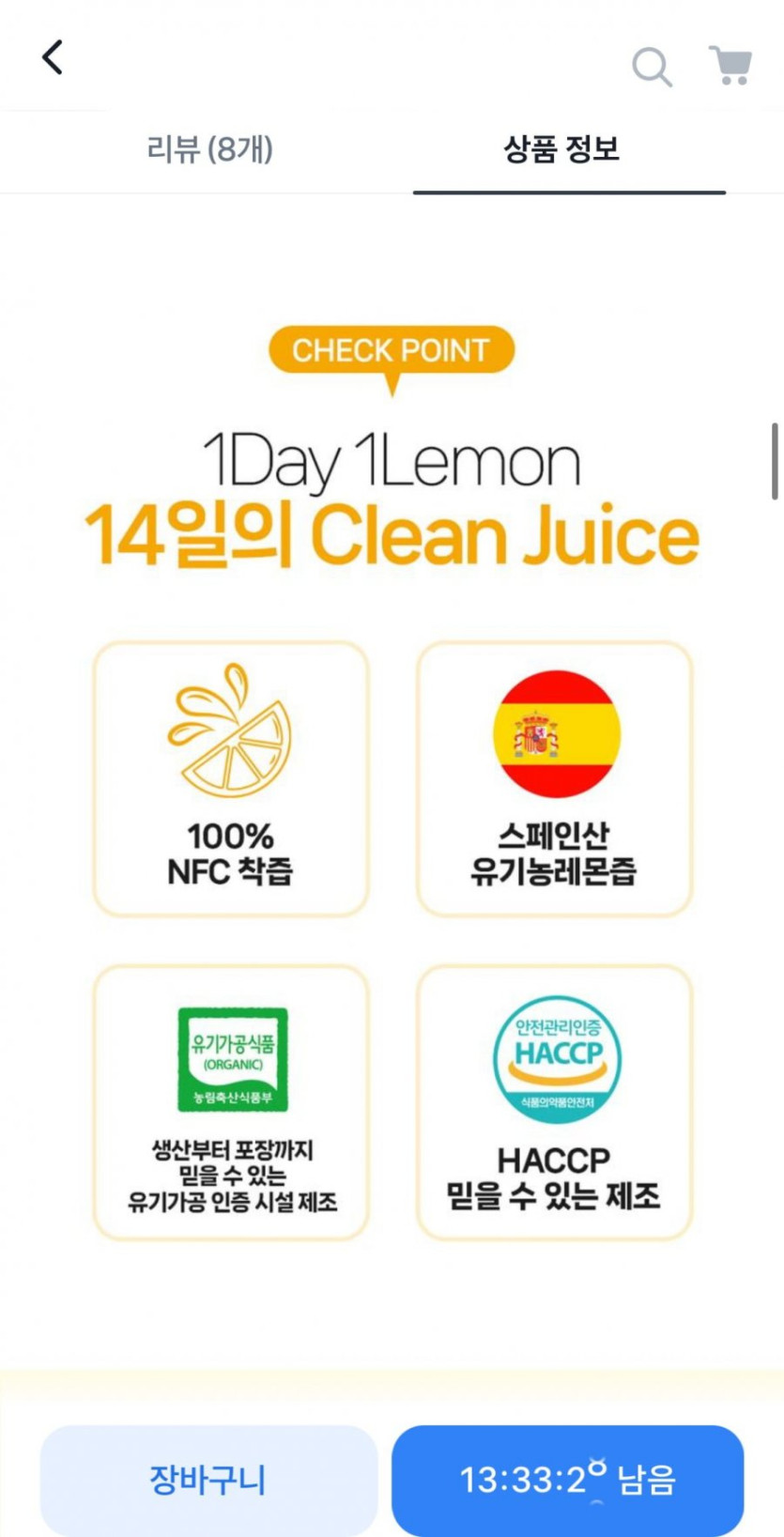784x1537 pixels.
Task: Select the 상품 정보 tab
Action: click(561, 149)
